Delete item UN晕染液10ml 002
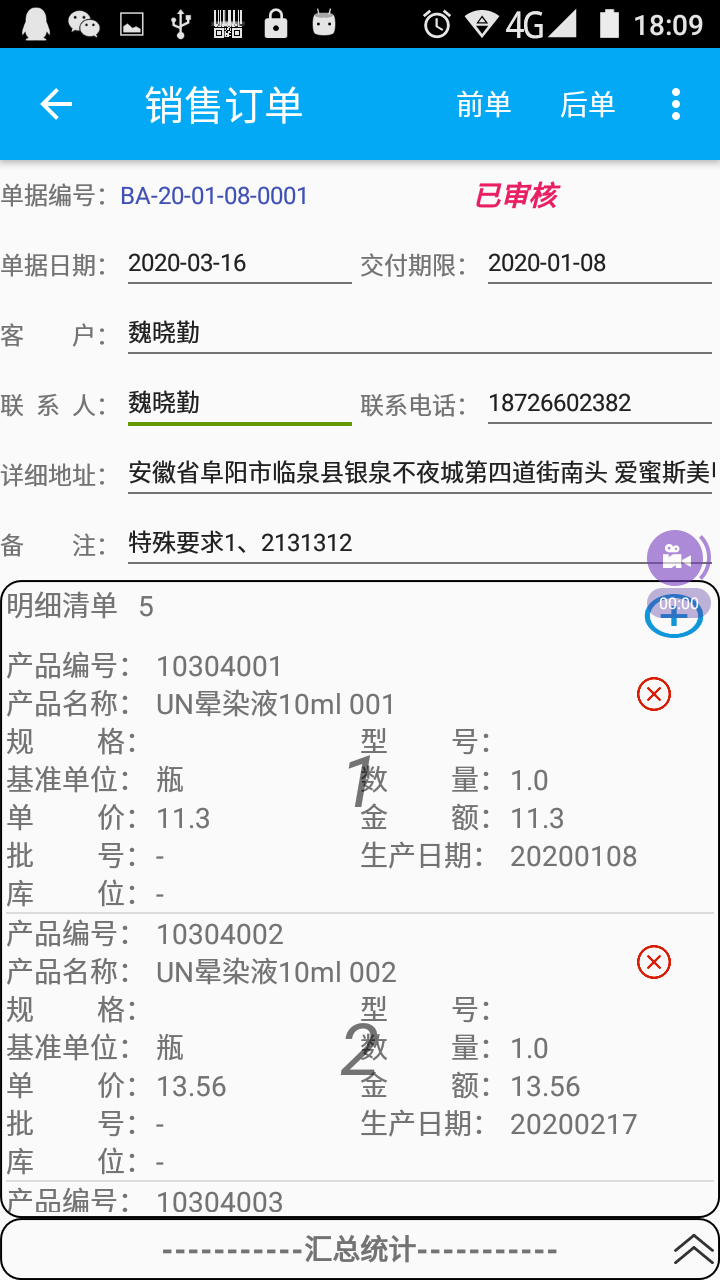The width and height of the screenshot is (720, 1280). coord(654,962)
